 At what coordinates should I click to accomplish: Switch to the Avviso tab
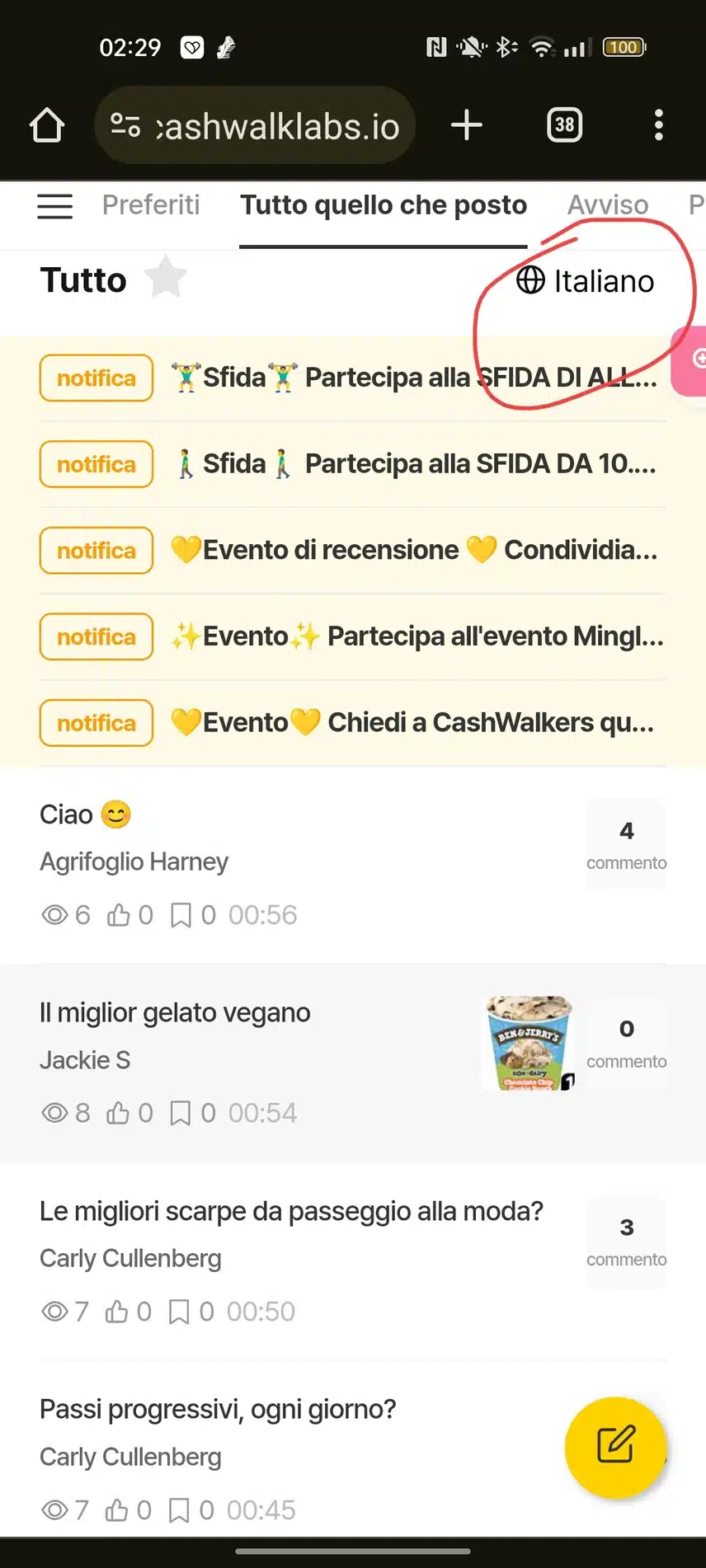(608, 205)
